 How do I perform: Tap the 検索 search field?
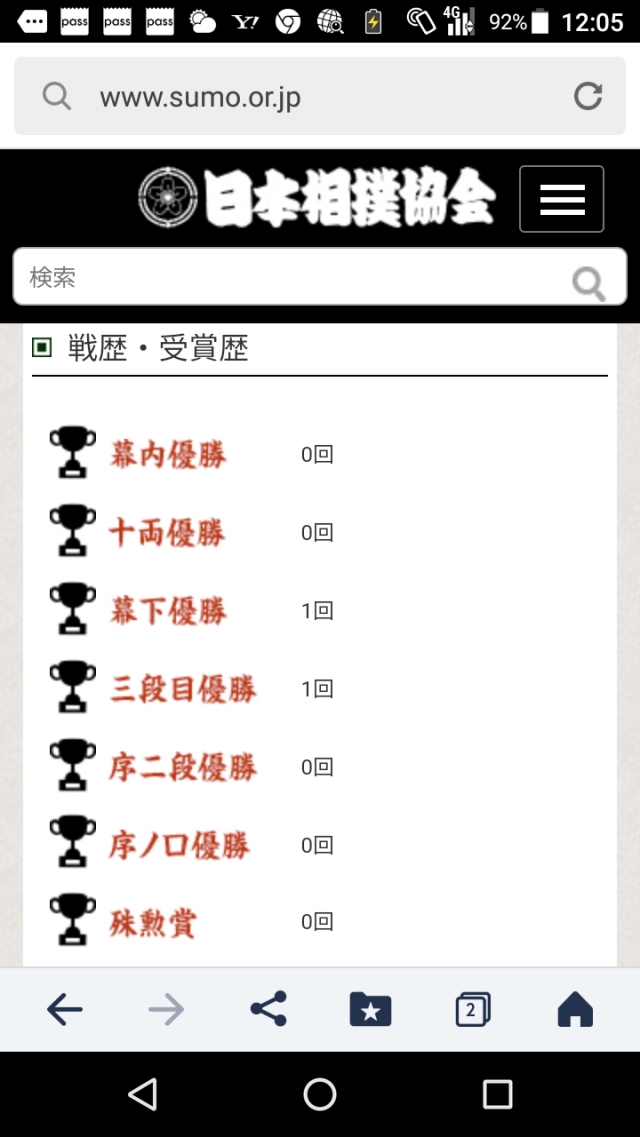(x=290, y=277)
